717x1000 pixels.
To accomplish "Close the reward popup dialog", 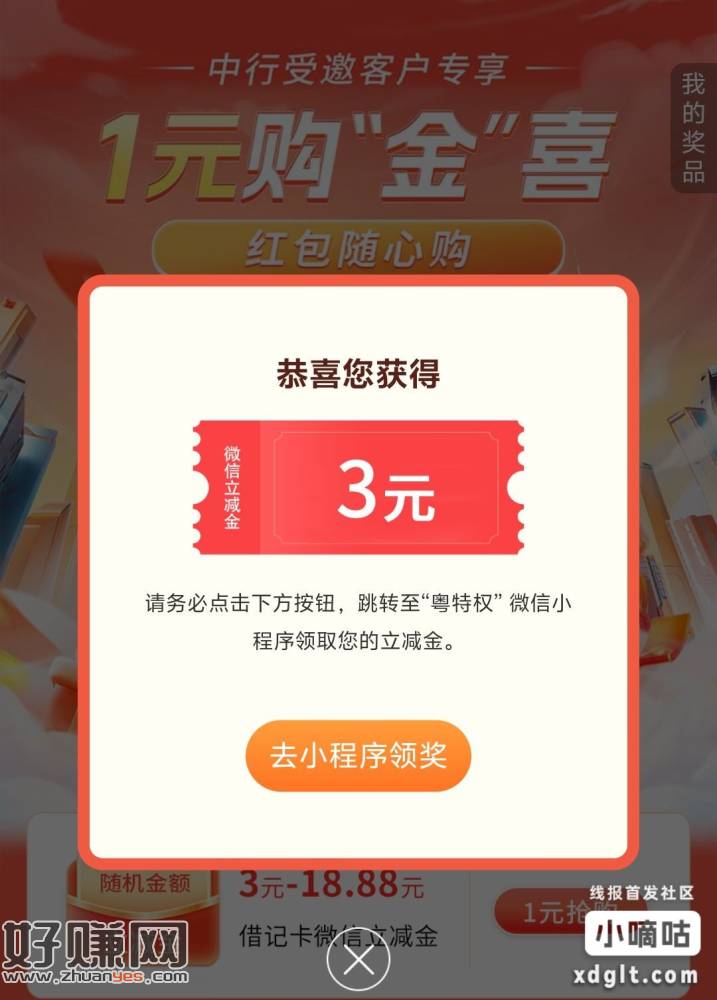I will 358,961.
